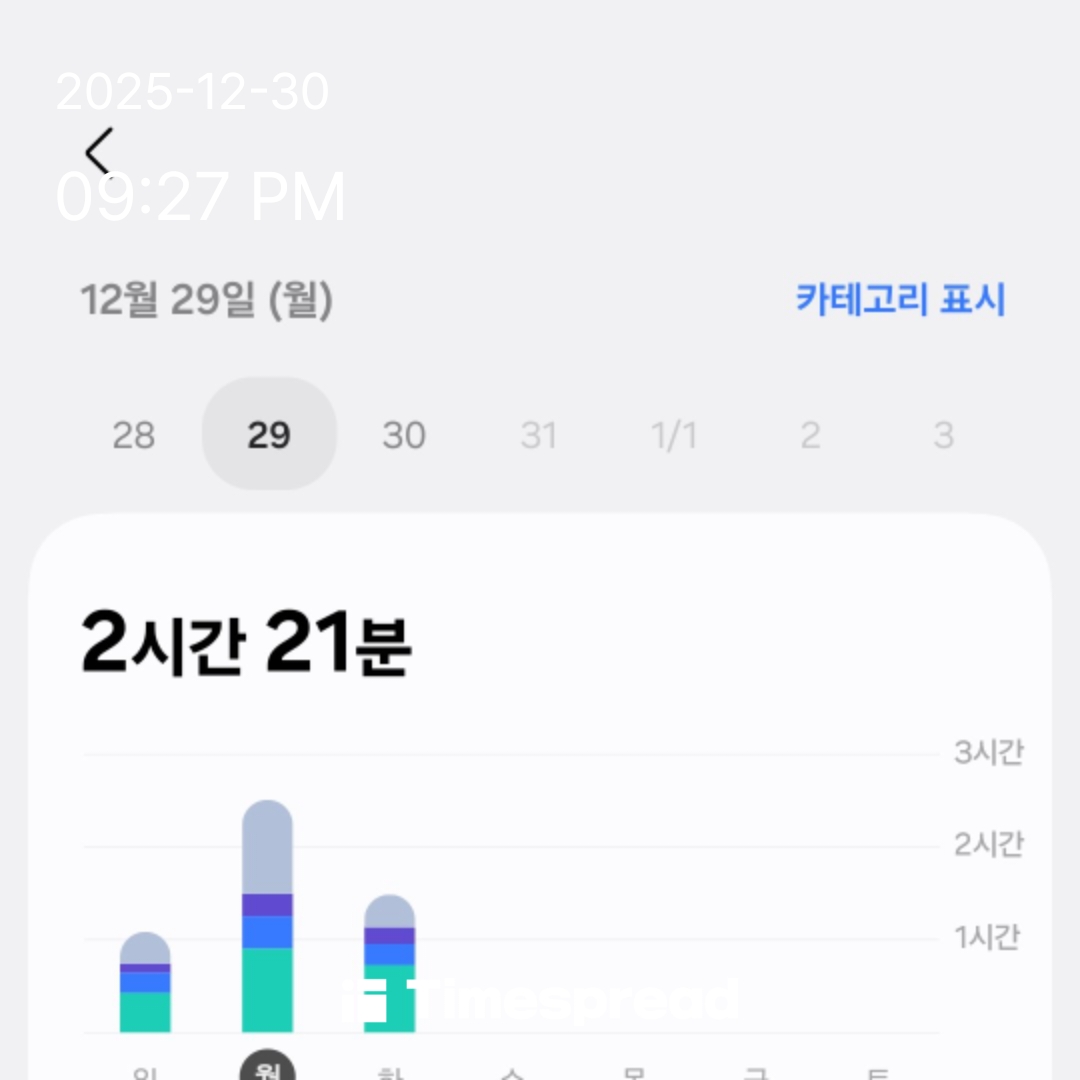Select date 29 in the week strip
The image size is (1080, 1080).
269,433
